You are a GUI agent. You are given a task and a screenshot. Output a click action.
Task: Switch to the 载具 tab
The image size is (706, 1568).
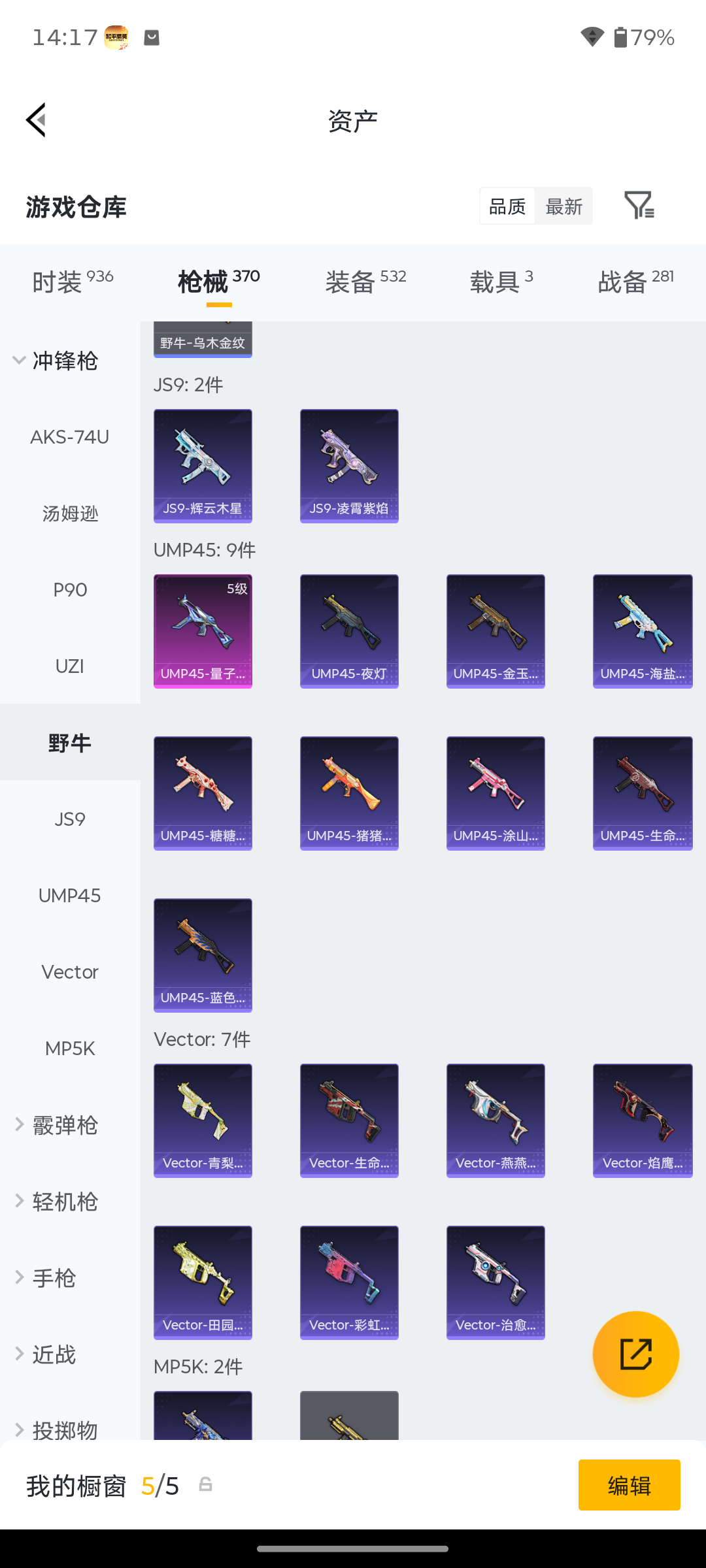pos(501,282)
